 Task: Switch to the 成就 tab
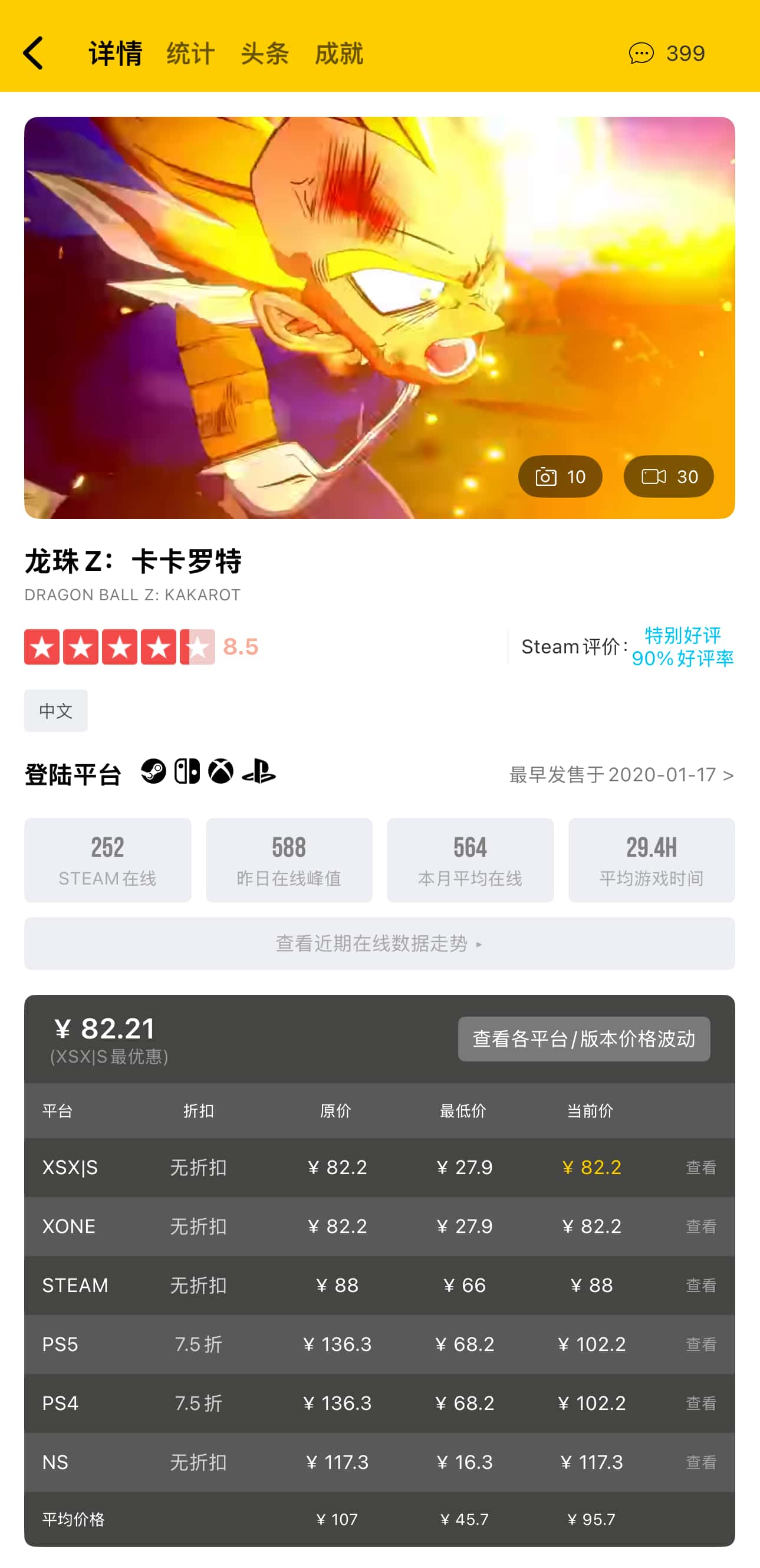[339, 54]
